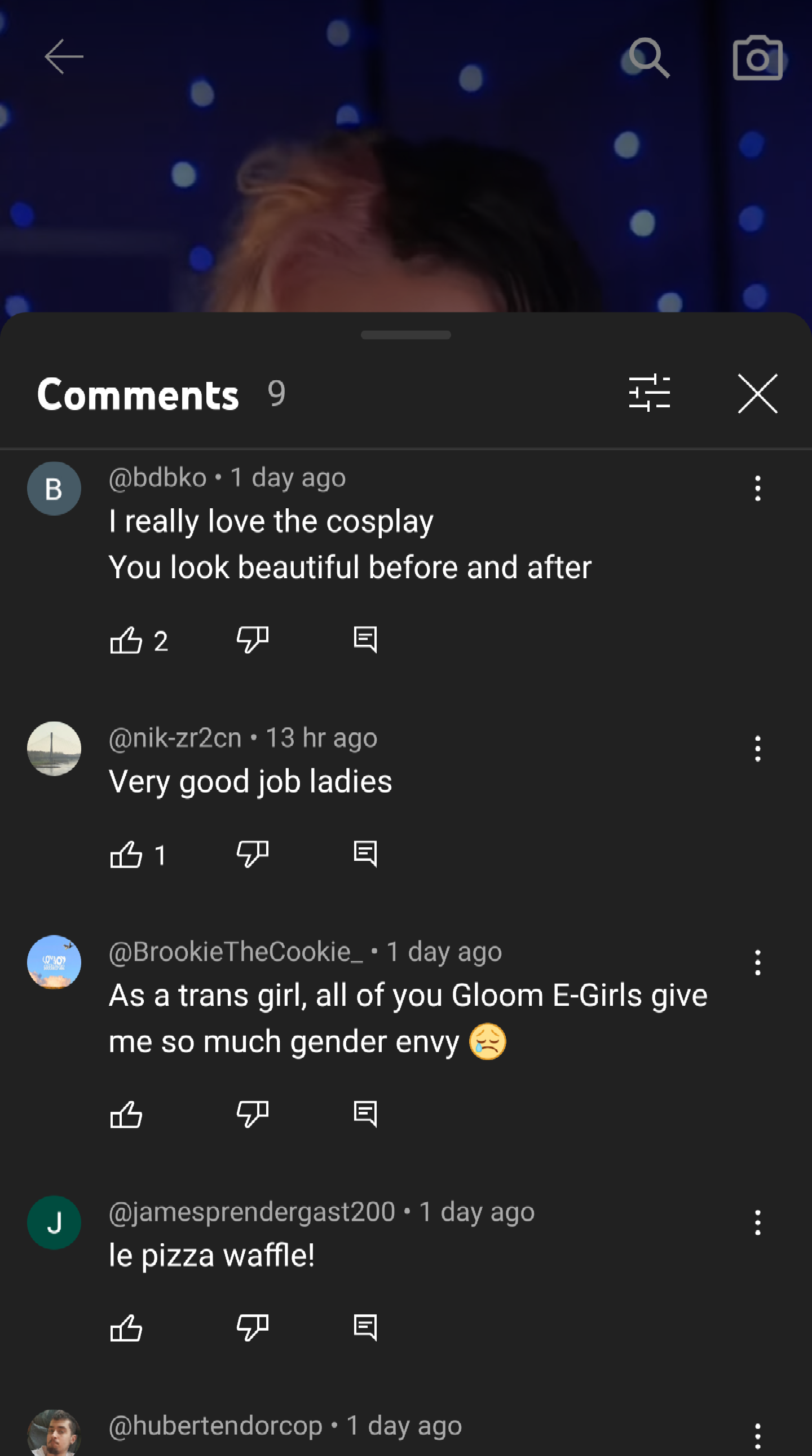Close the Comments panel
The image size is (812, 1456).
tap(757, 393)
